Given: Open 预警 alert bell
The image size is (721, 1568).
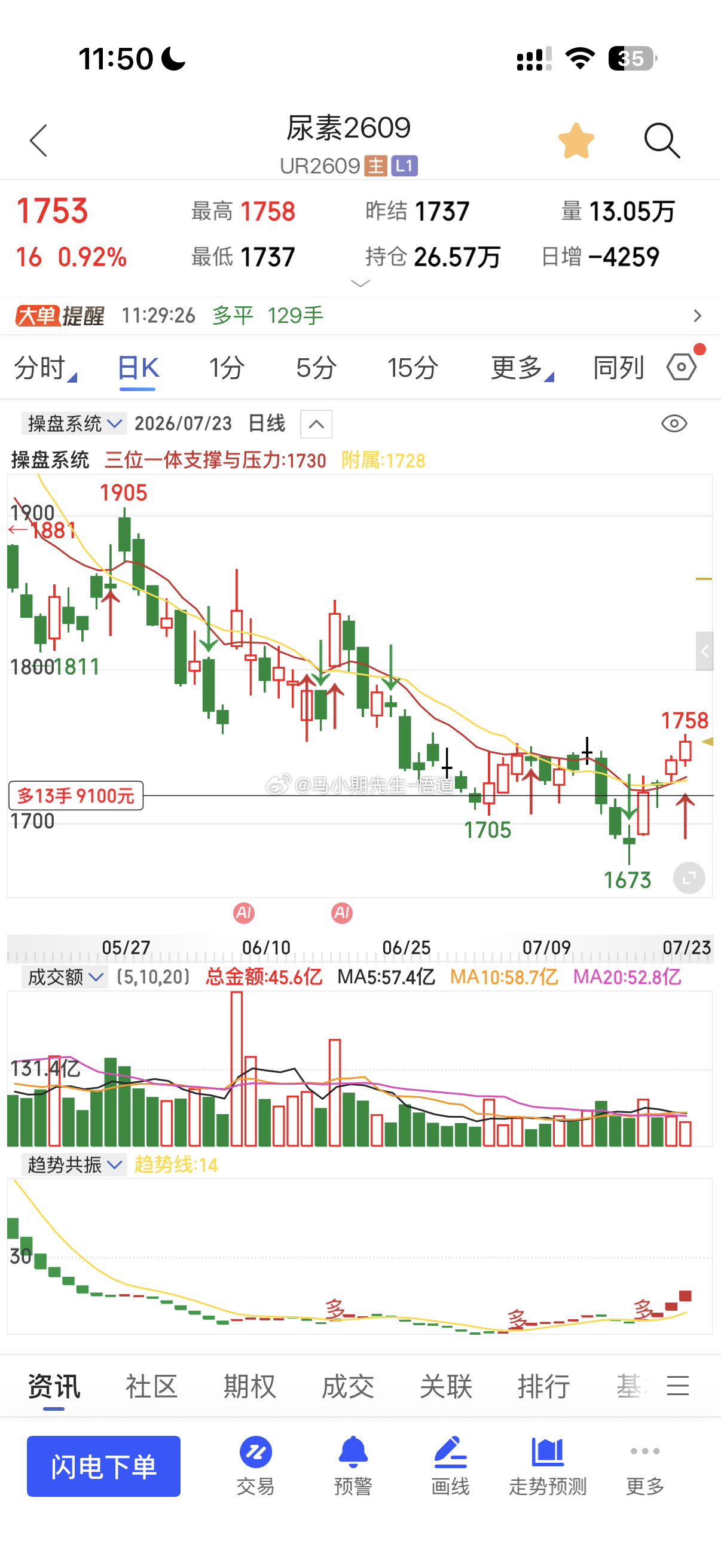Looking at the screenshot, I should [x=353, y=1466].
